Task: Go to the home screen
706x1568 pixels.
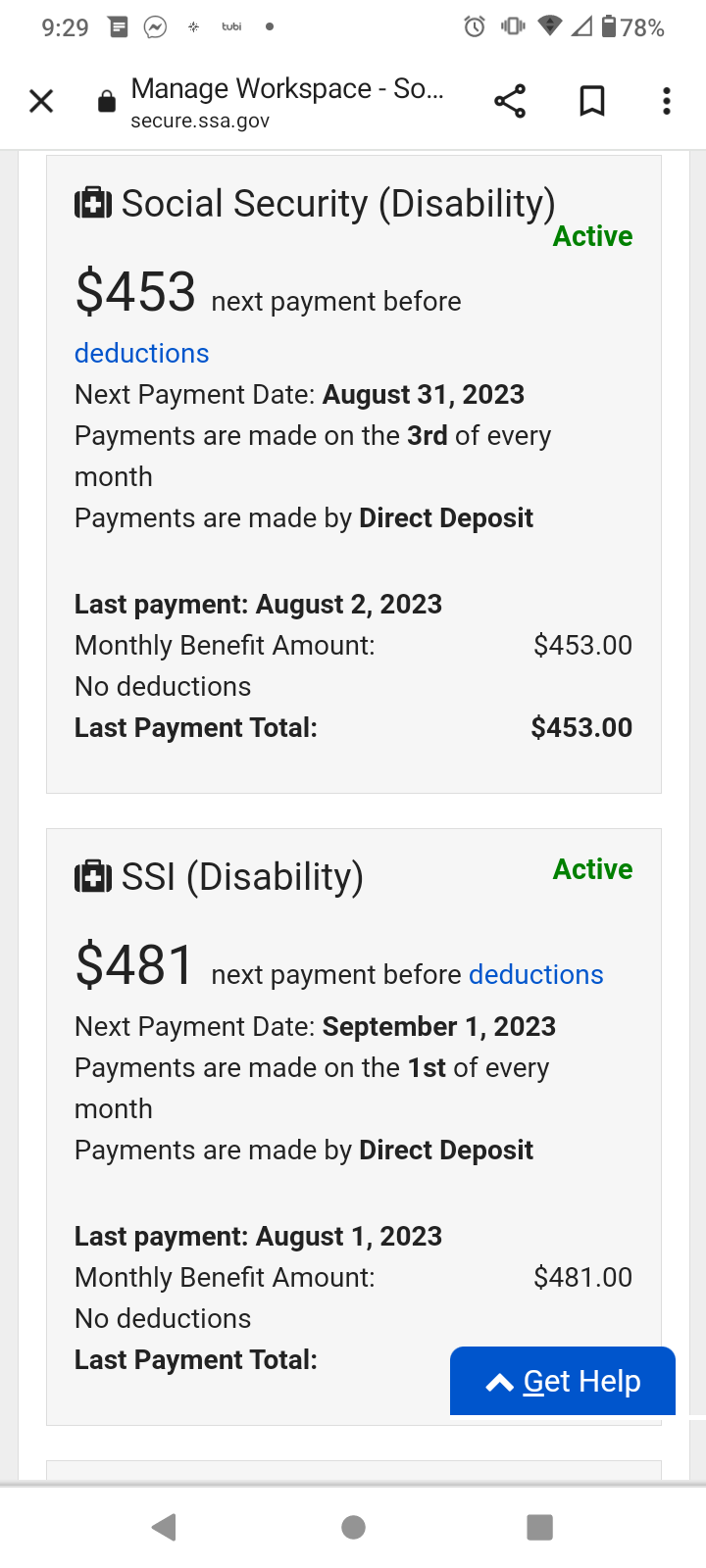Action: (353, 1527)
